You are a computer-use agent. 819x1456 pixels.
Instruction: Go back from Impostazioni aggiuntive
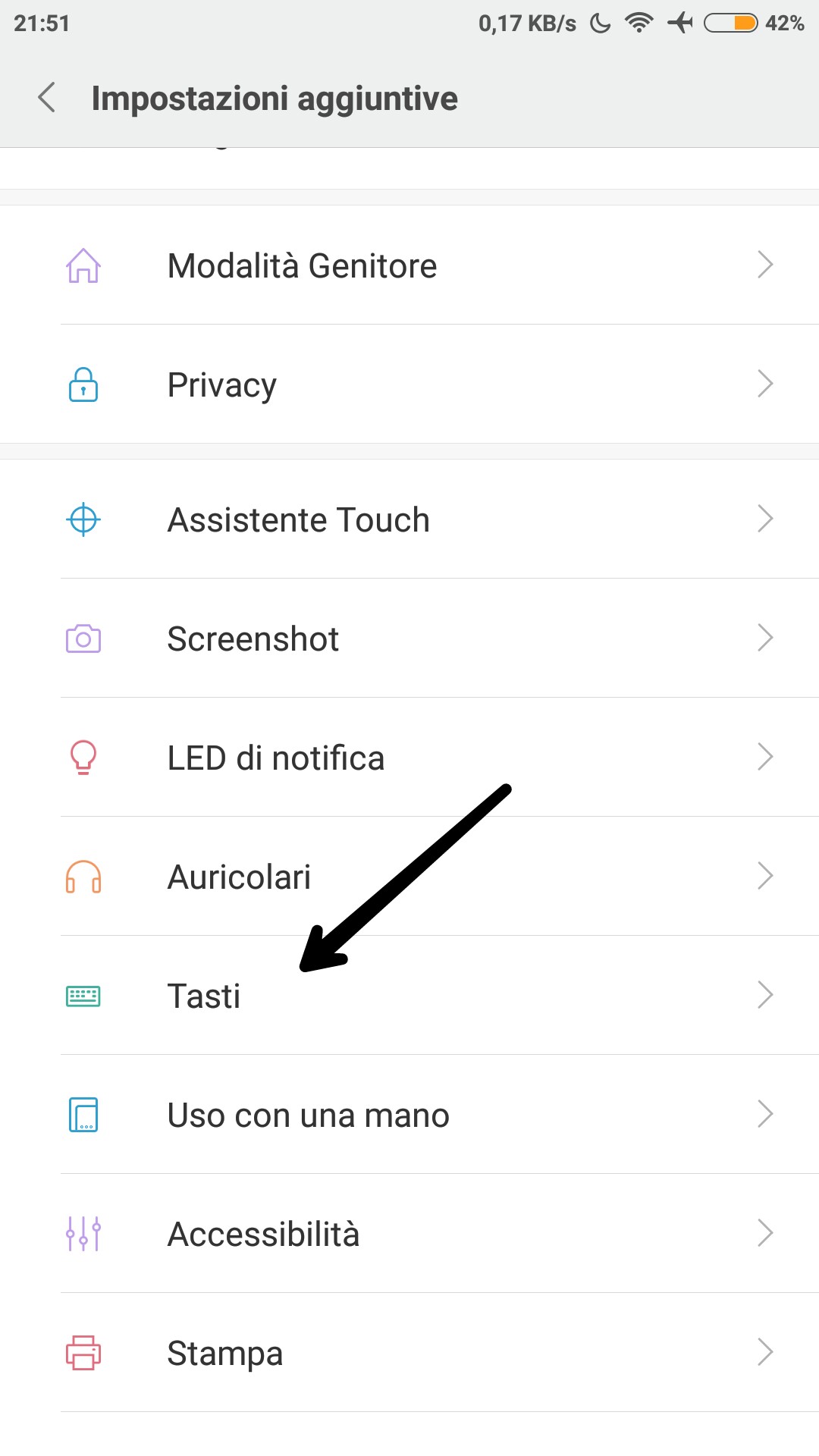point(47,98)
